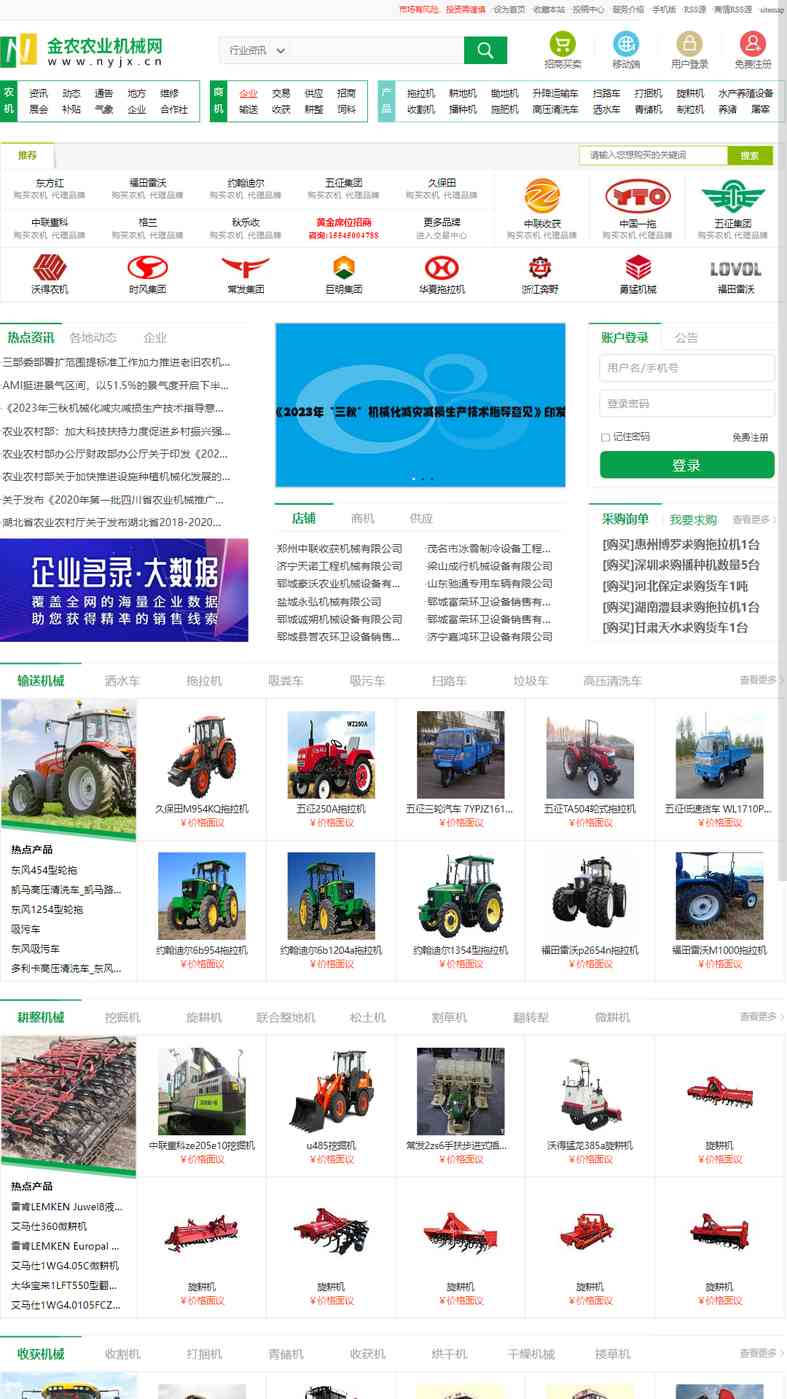787x1399 pixels.
Task: Tick the 记住密码 checkbox
Action: [605, 437]
